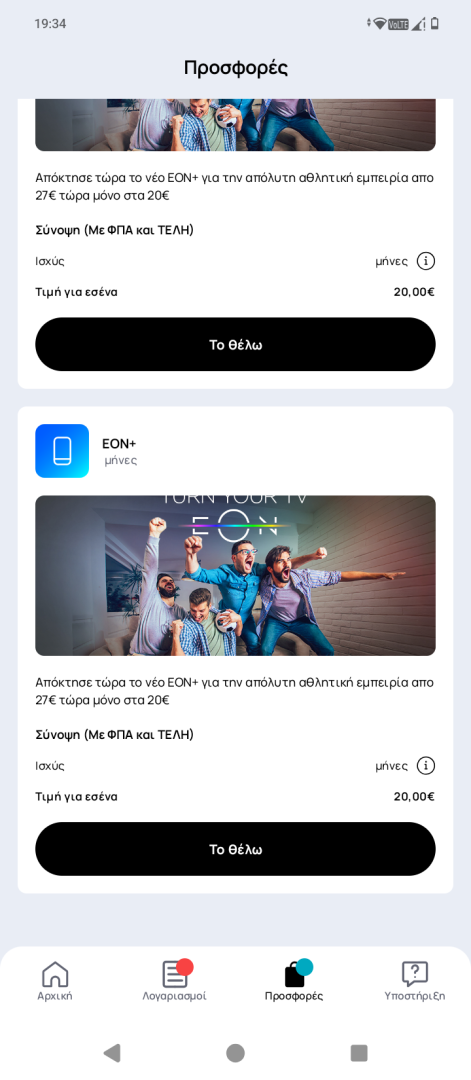471x1080 pixels.
Task: Open the info icon in the upper offer's Ισχύς row
Action: click(x=426, y=262)
